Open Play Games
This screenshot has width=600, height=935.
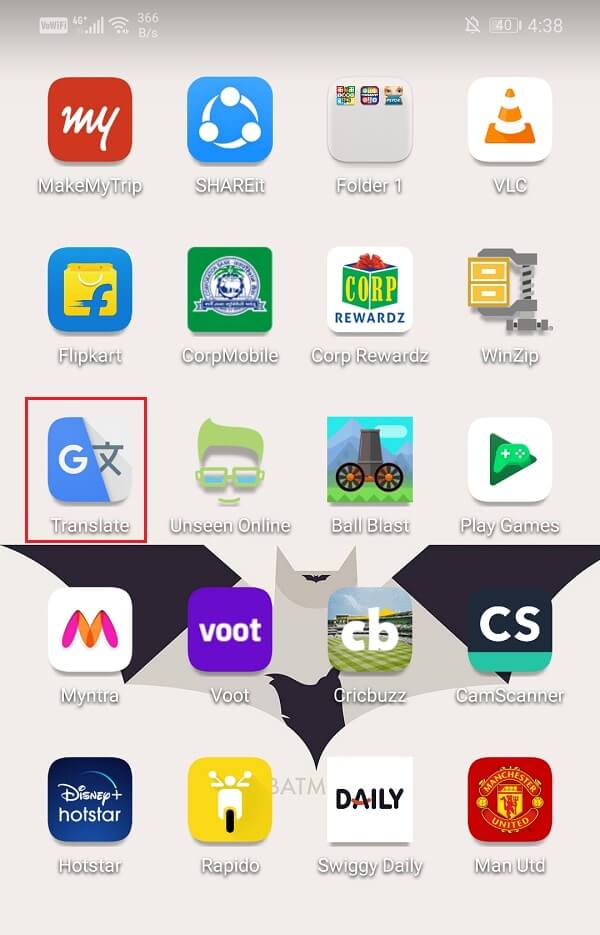(x=510, y=460)
